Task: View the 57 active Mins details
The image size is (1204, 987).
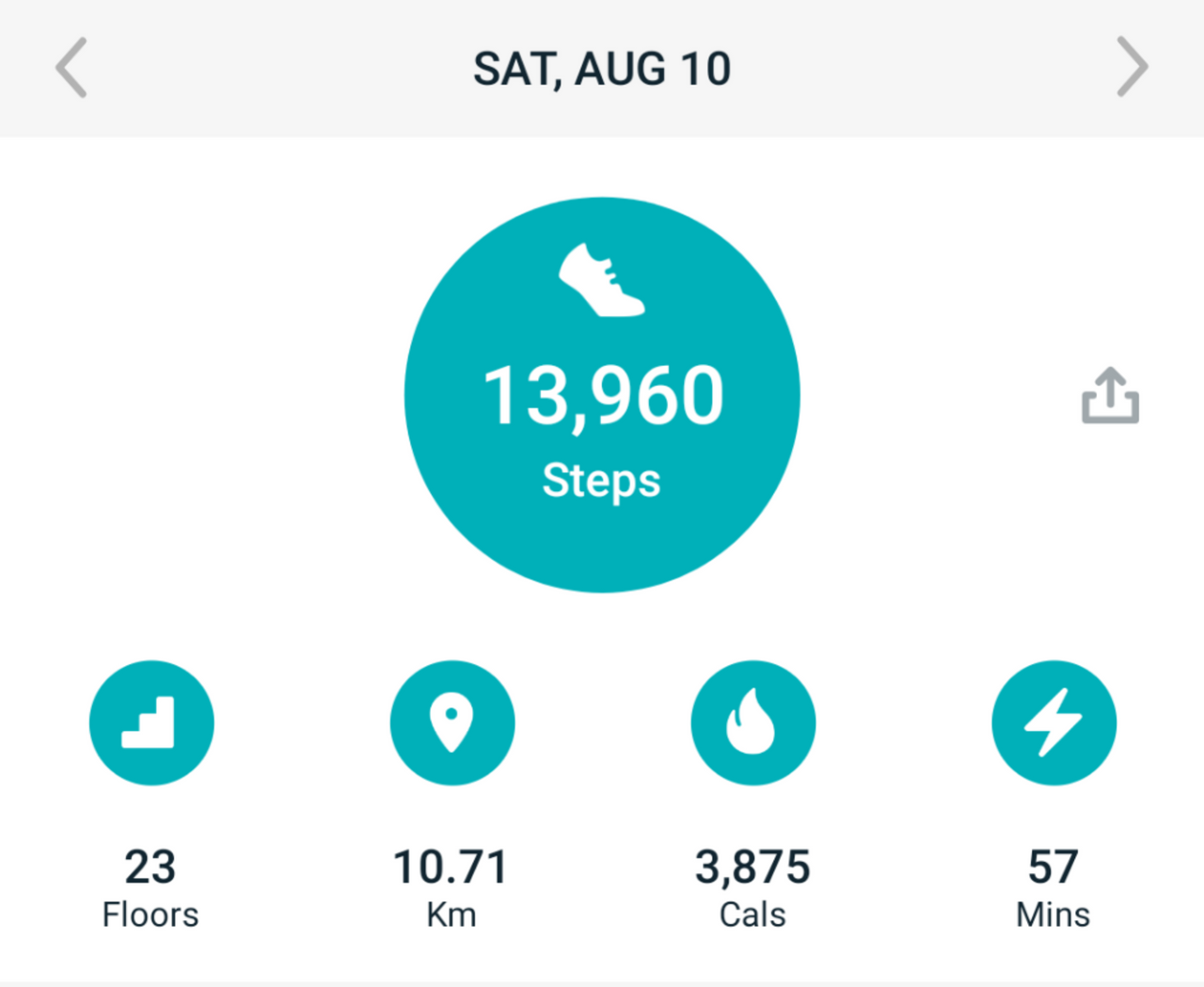Action: click(x=1053, y=723)
